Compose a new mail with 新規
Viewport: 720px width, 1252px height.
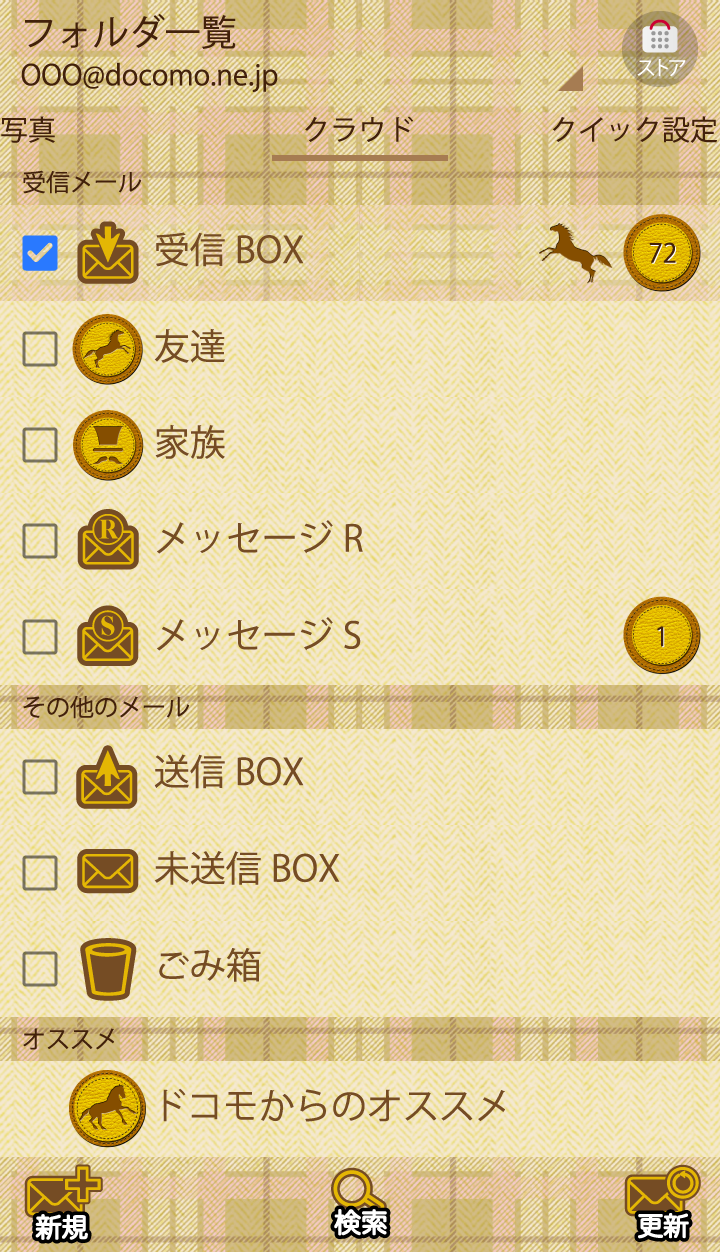click(x=62, y=1206)
